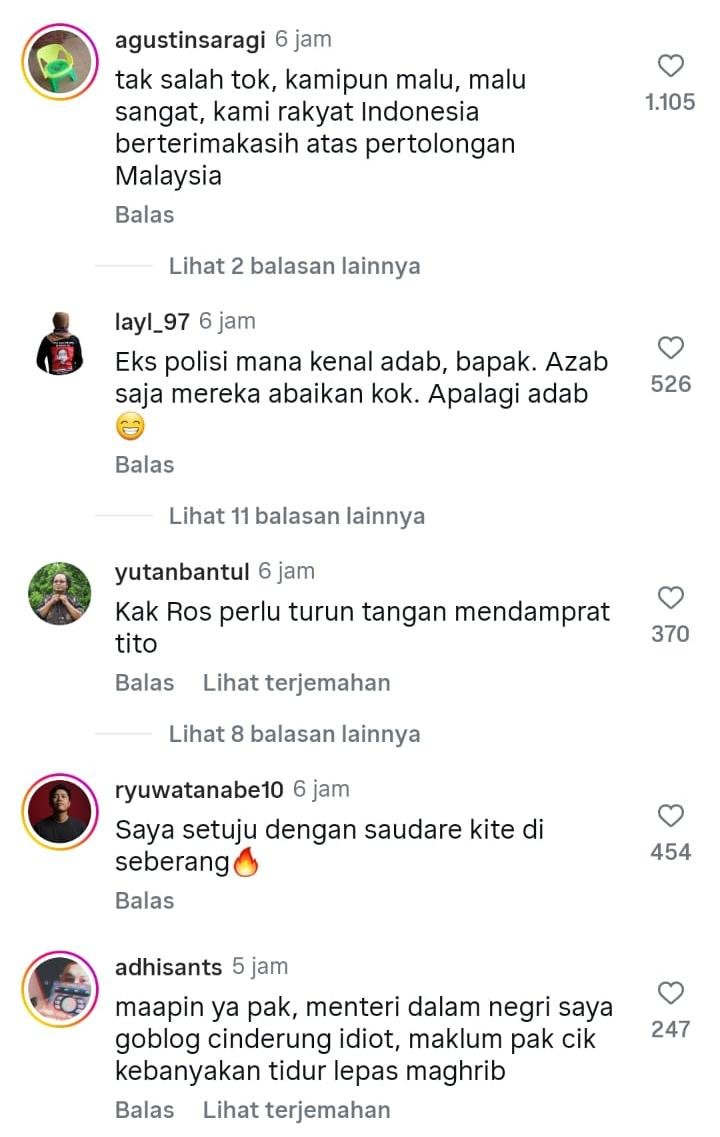
Task: View translation of adhisants' comment
Action: click(x=296, y=1110)
